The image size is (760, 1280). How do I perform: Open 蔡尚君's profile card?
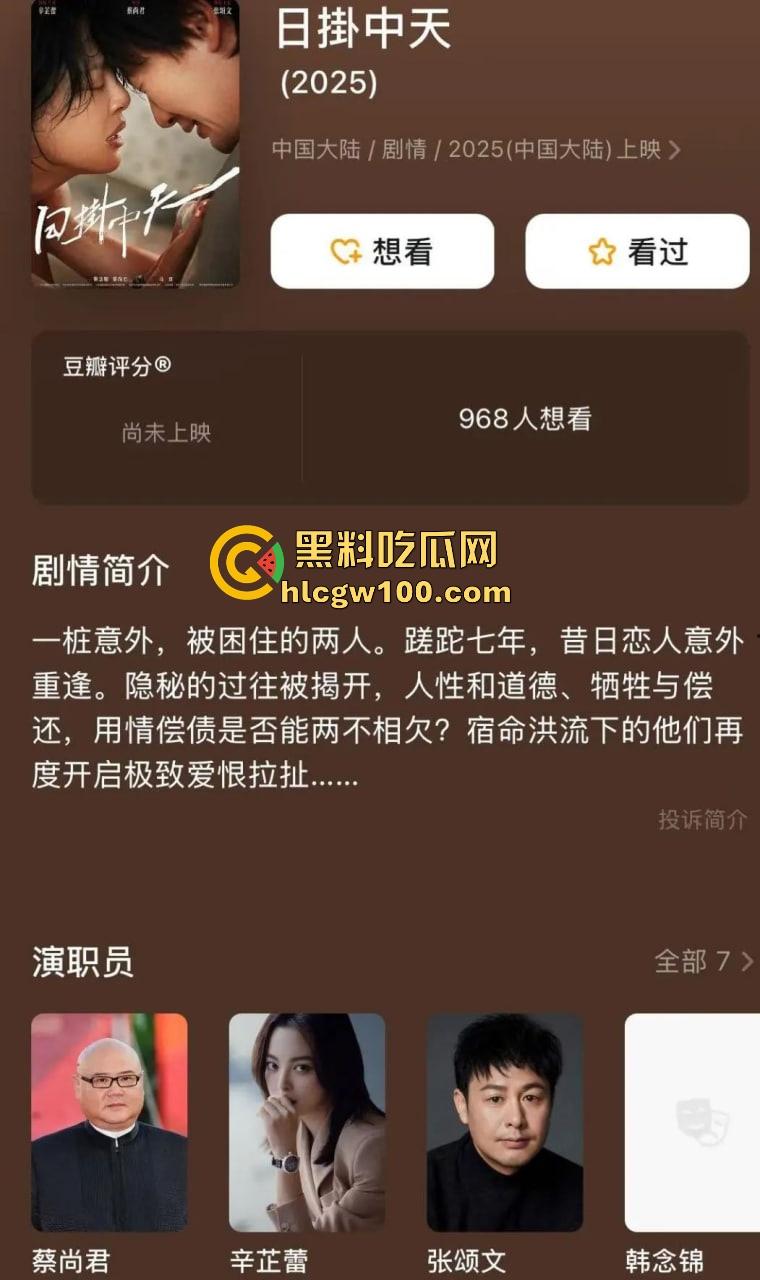(x=109, y=1122)
